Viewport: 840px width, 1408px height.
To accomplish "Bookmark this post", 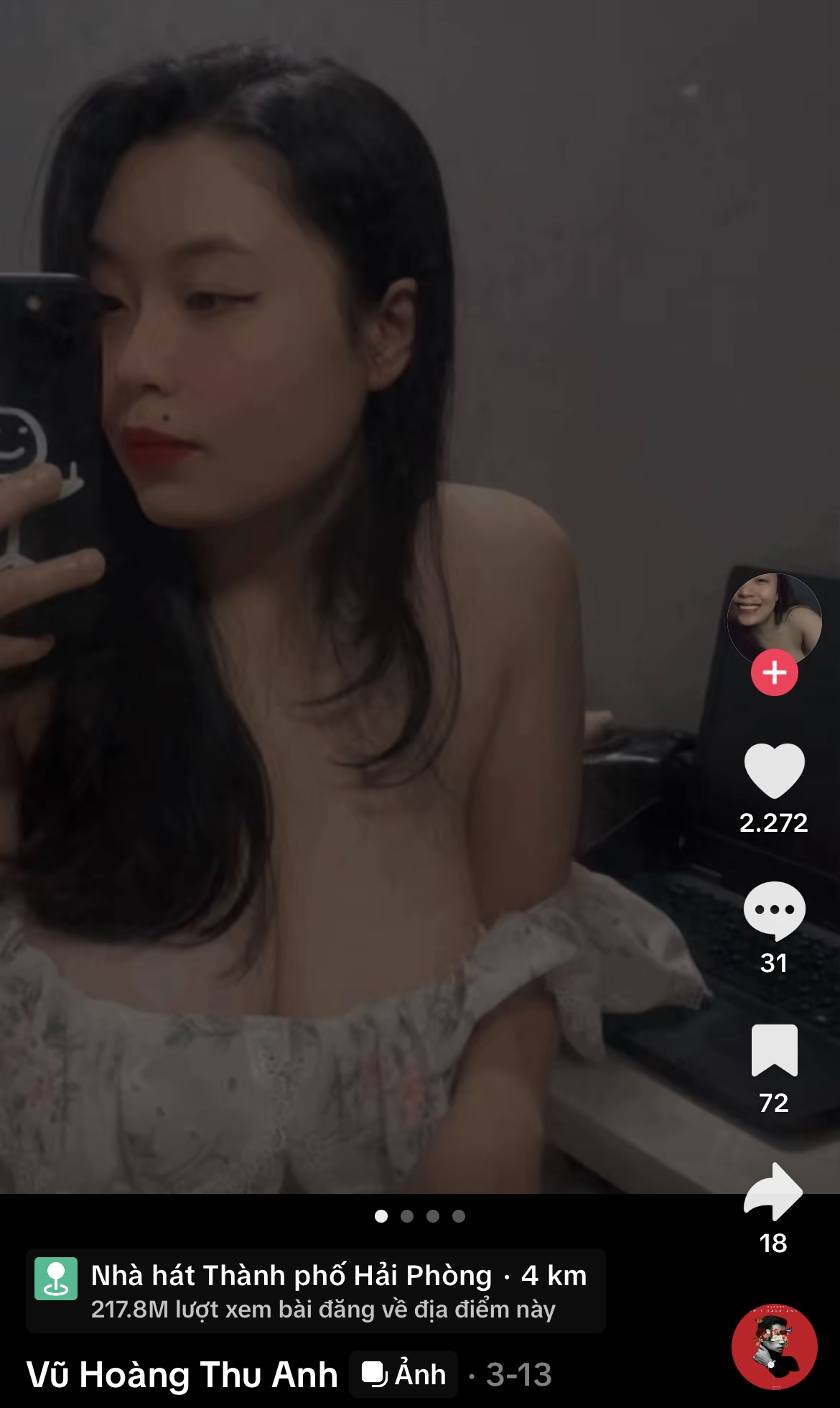I will tap(774, 1050).
